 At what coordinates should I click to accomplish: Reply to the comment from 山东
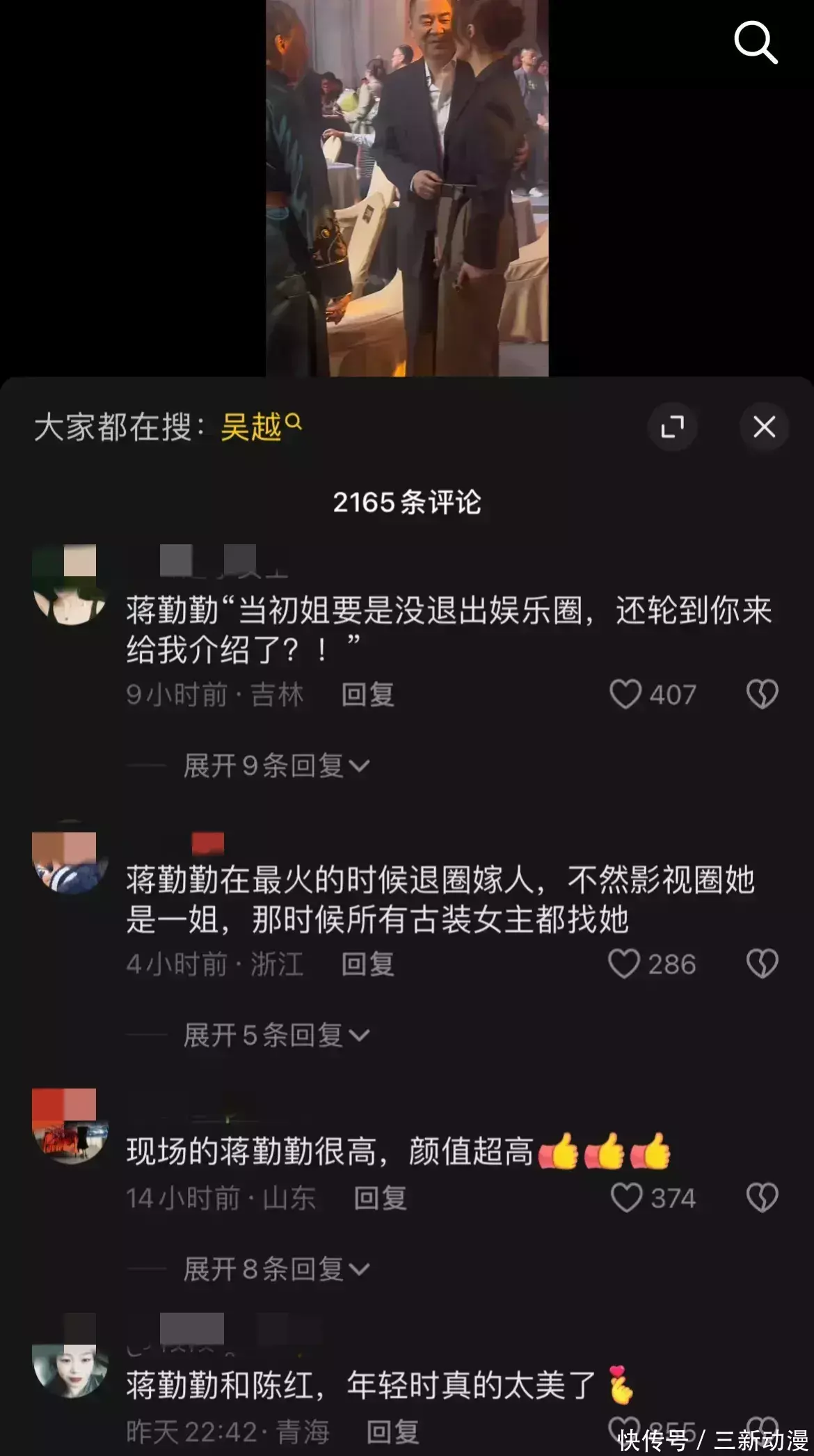380,1198
